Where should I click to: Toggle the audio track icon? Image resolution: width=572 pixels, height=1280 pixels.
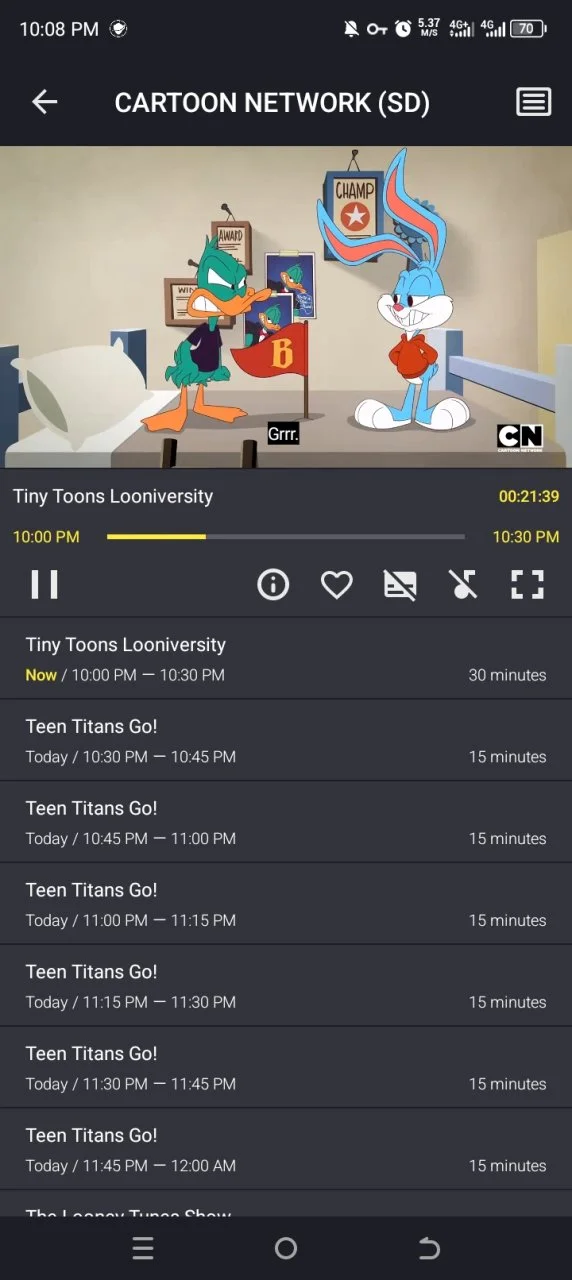(463, 584)
